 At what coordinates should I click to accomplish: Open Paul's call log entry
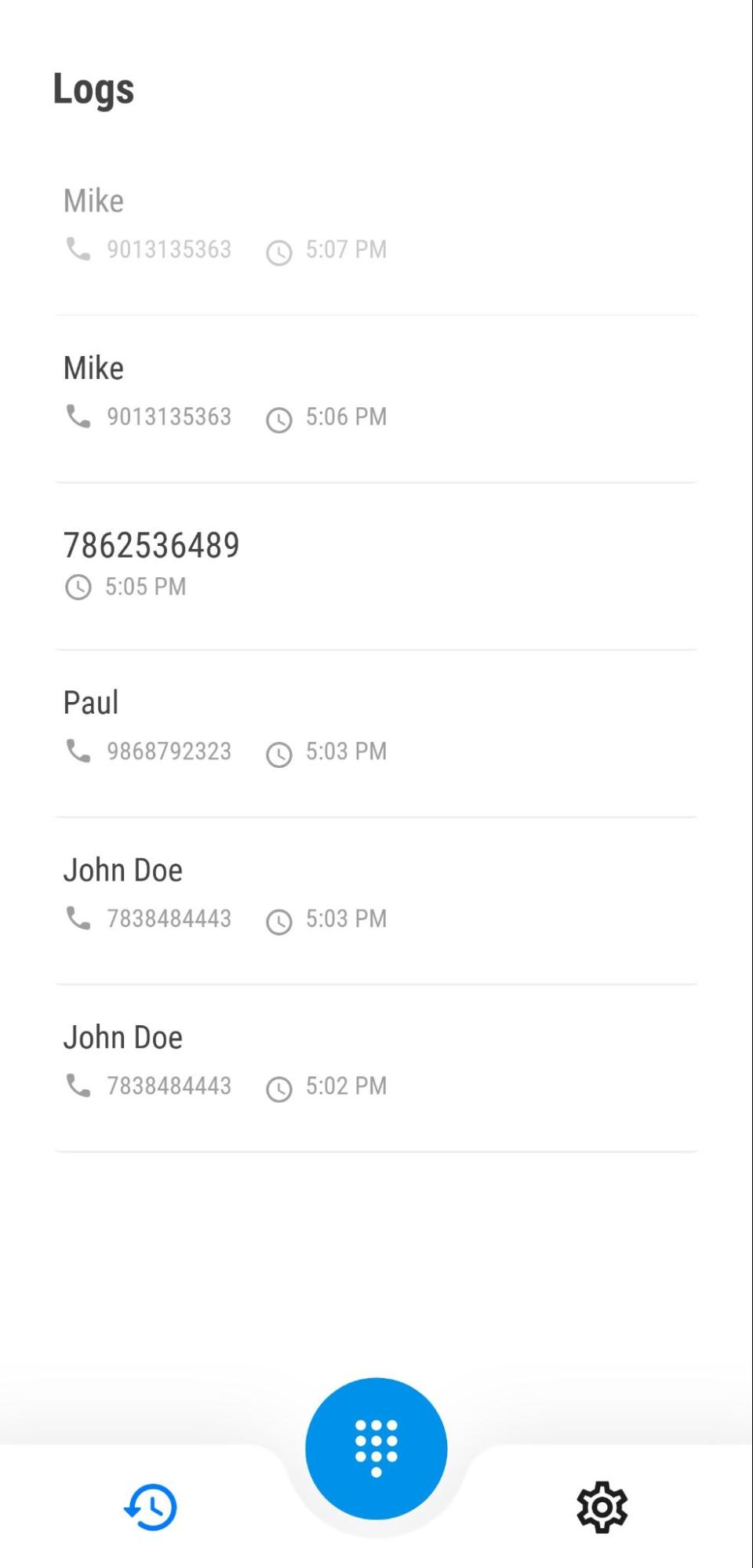click(x=376, y=727)
